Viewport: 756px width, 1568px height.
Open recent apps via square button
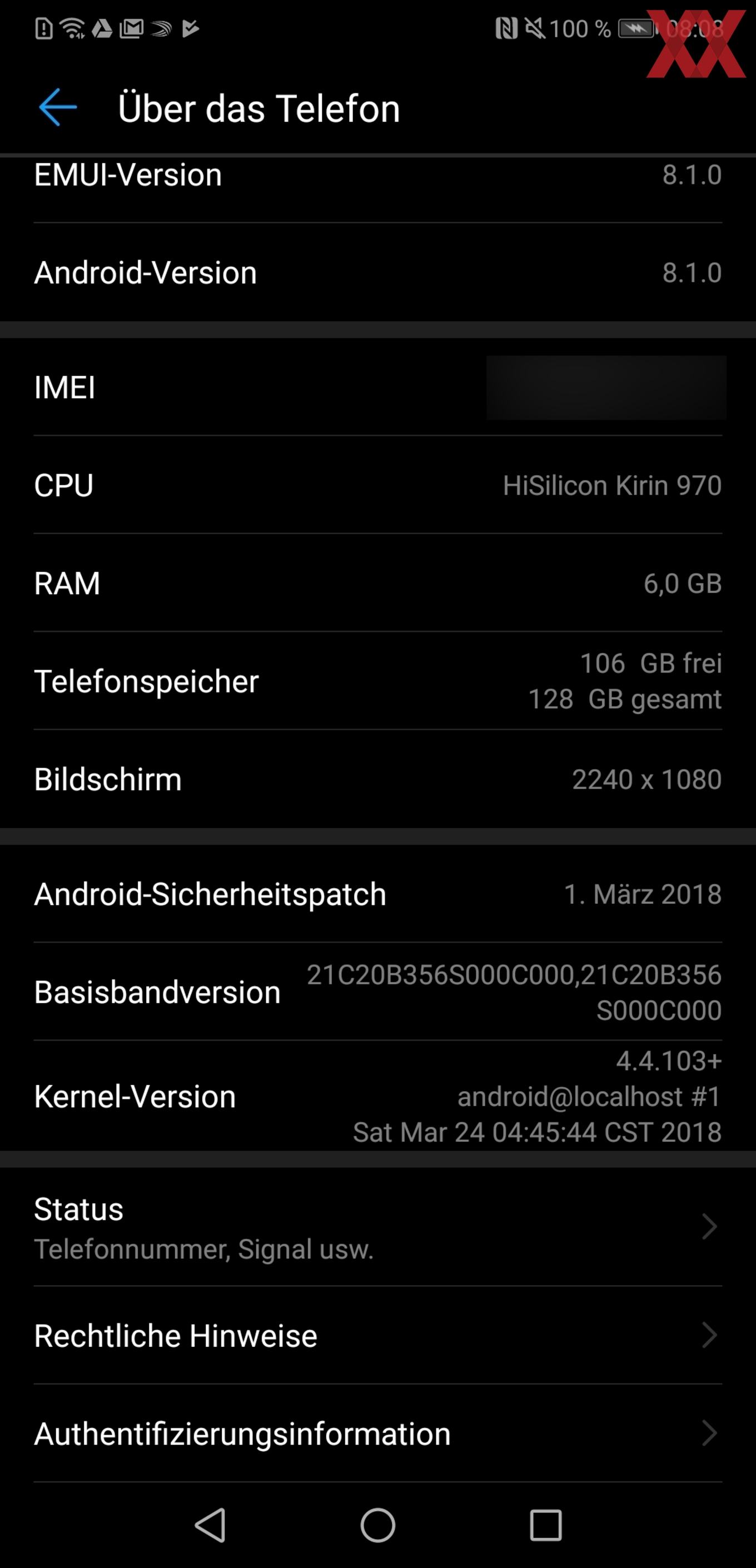tap(545, 1525)
